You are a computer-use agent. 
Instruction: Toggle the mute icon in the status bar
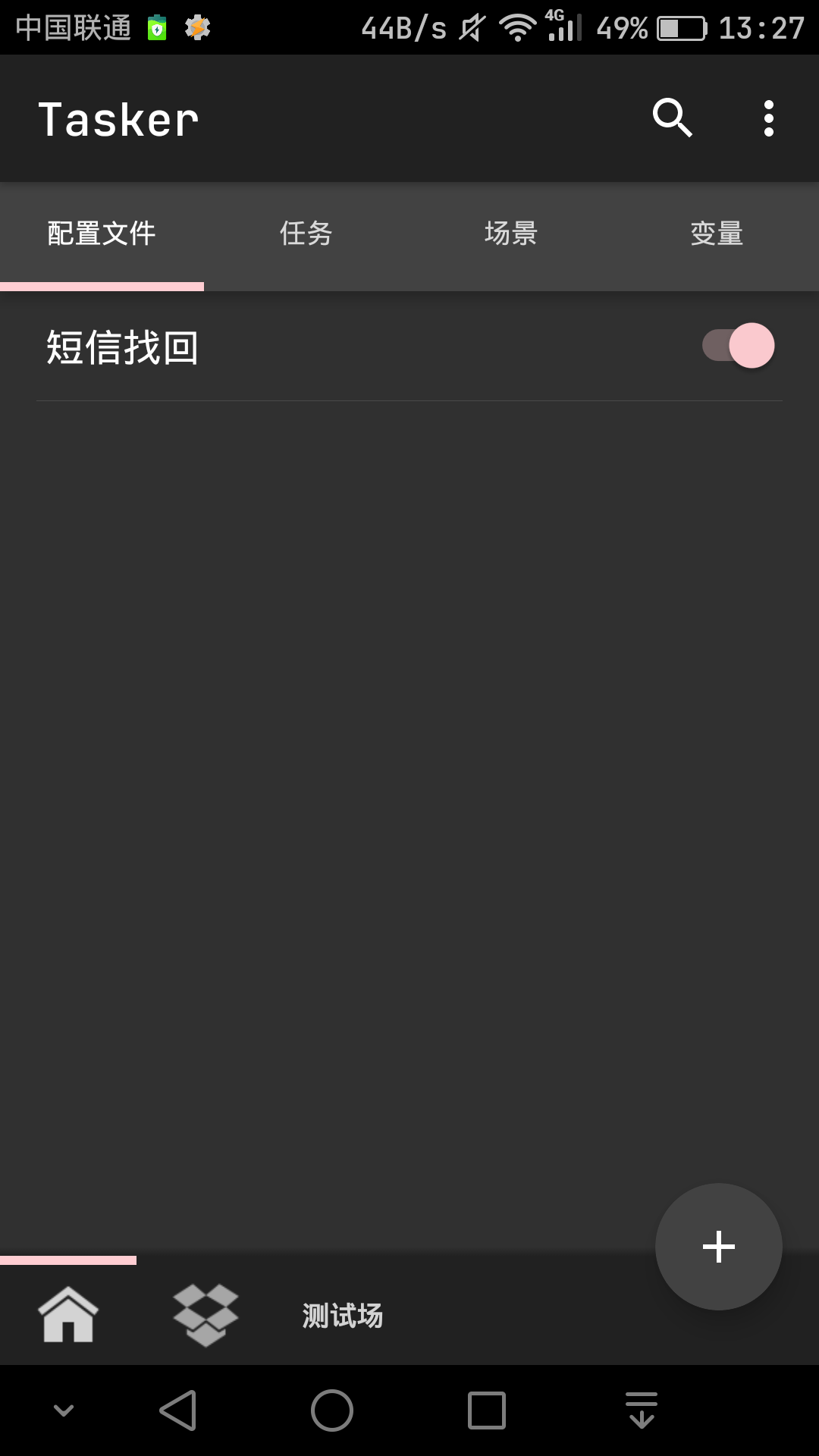pyautogui.click(x=472, y=27)
